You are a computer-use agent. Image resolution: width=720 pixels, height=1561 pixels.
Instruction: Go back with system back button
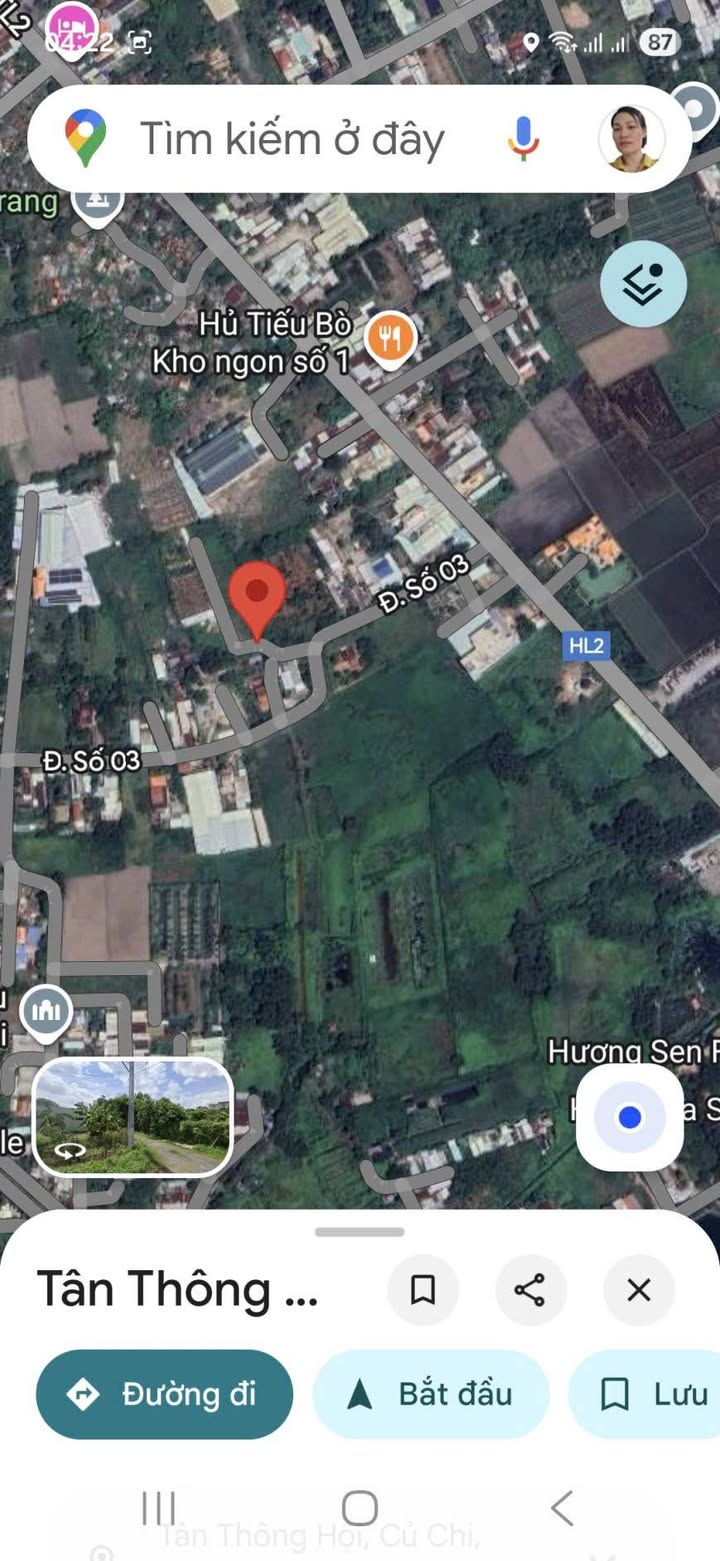(x=562, y=1507)
